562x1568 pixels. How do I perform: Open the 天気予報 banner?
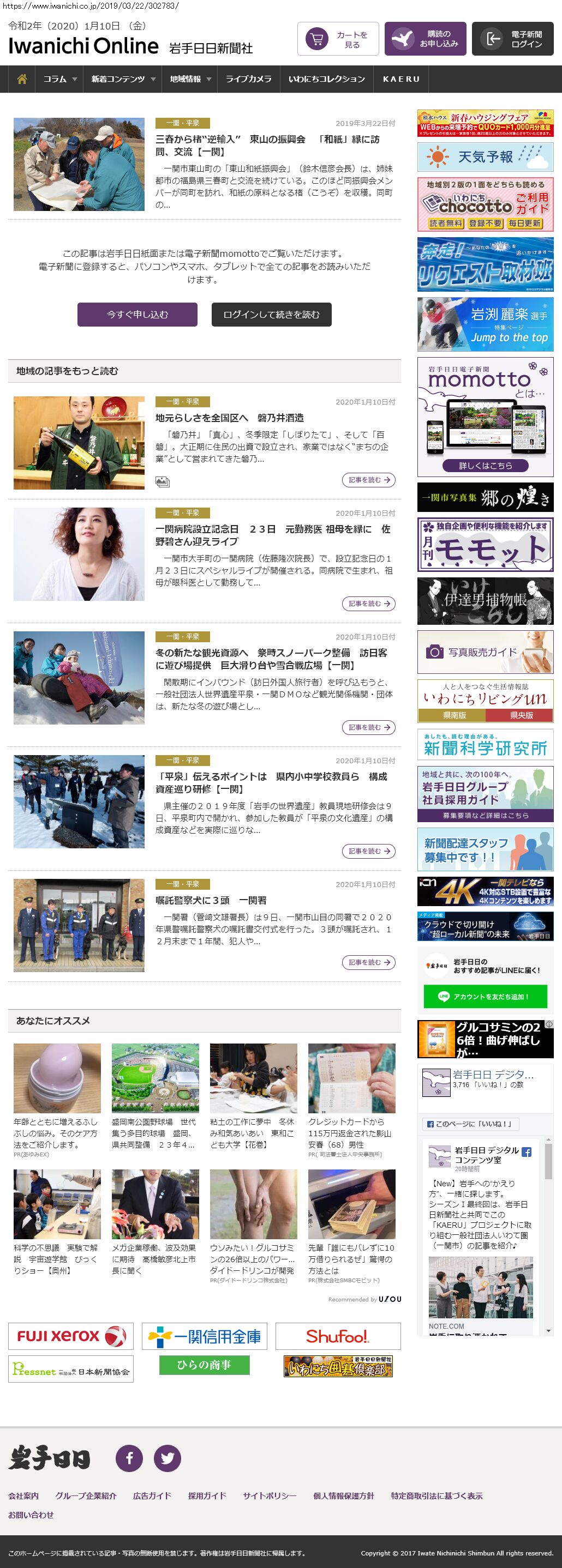pyautogui.click(x=485, y=157)
